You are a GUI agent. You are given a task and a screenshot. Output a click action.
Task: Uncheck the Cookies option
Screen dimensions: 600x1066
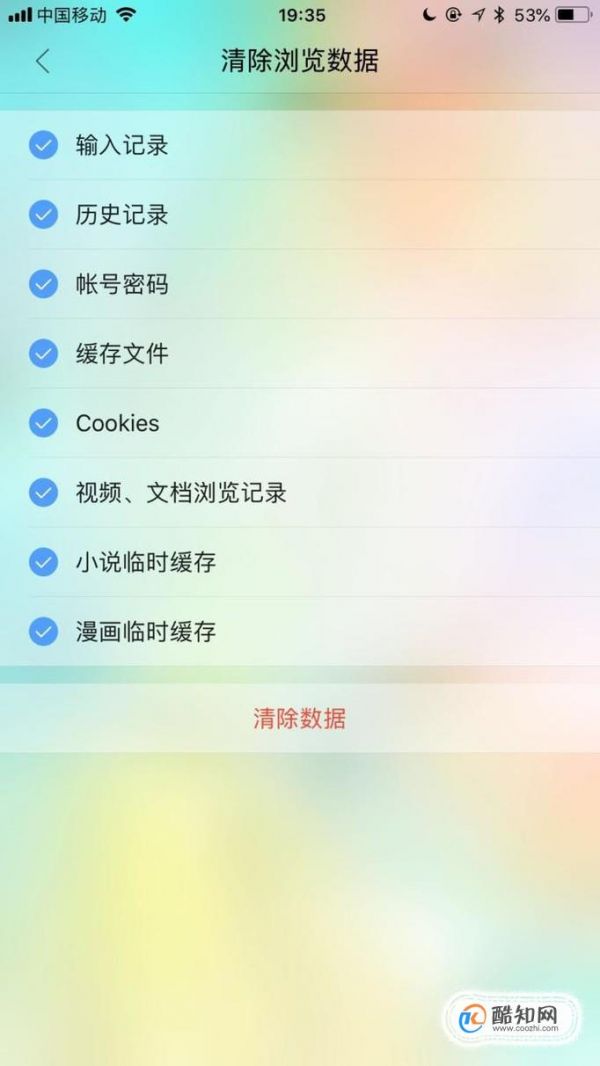pos(43,424)
